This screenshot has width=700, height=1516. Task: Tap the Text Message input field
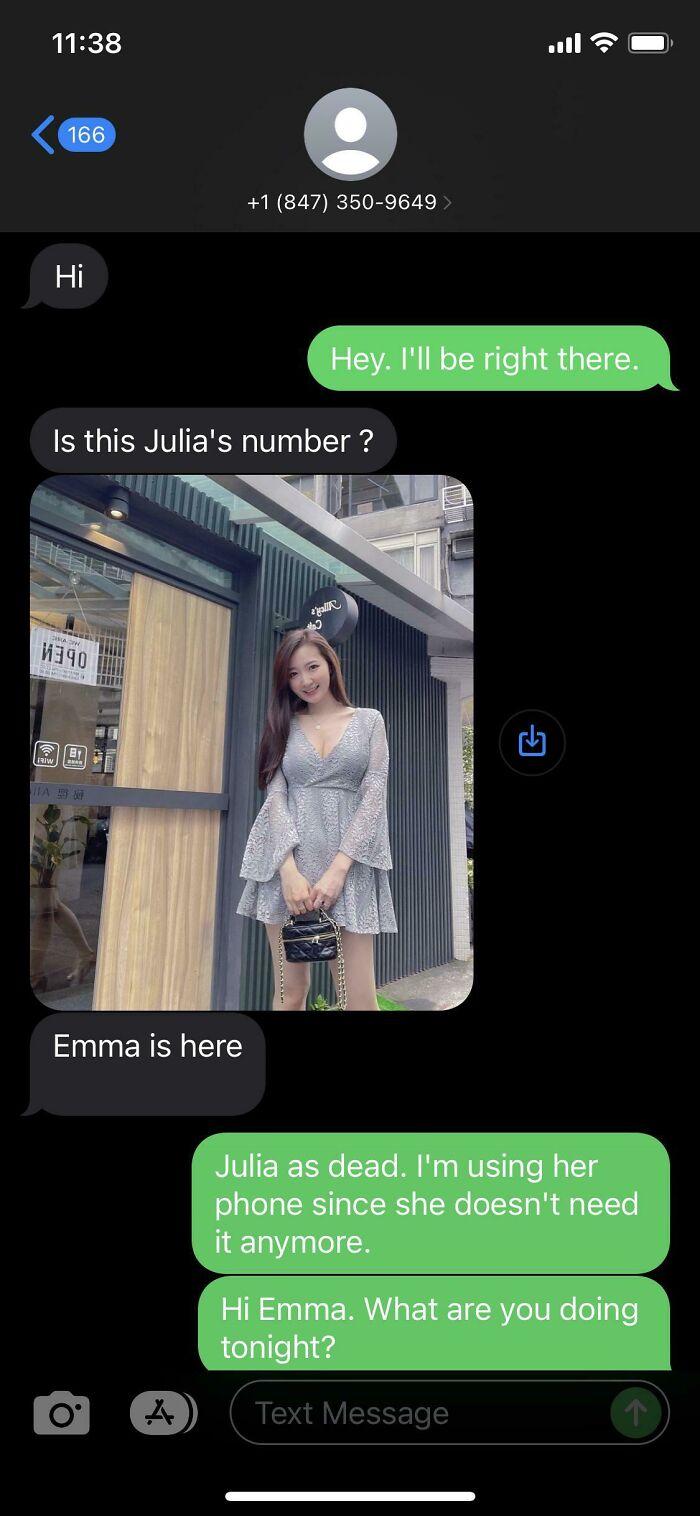[x=420, y=1413]
